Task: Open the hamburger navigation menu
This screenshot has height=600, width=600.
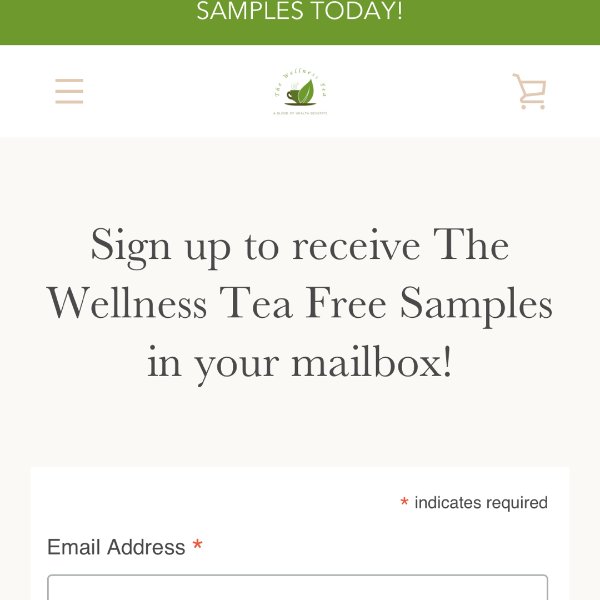Action: [69, 92]
